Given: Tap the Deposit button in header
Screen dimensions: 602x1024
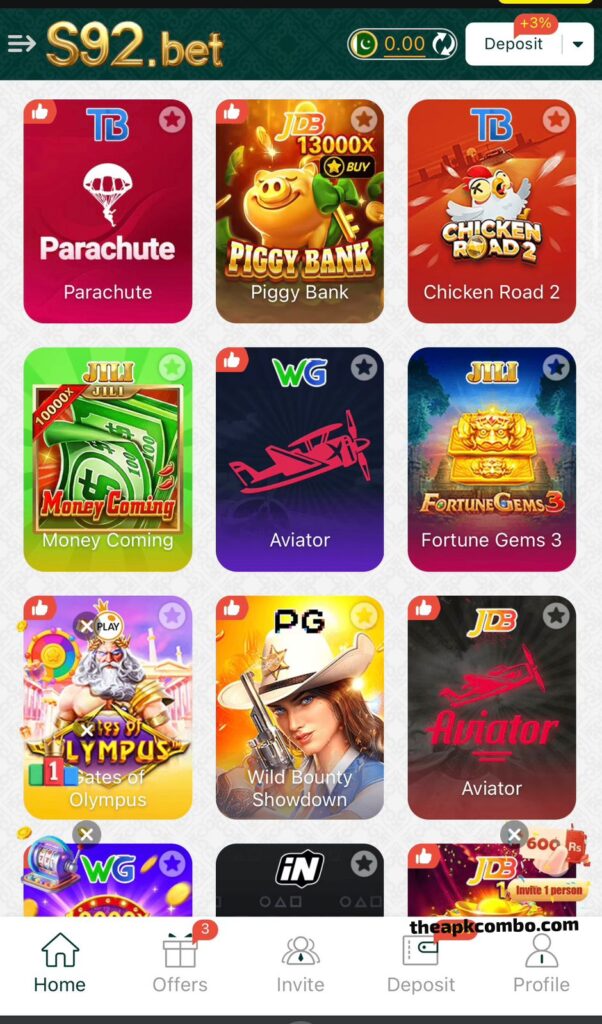Looking at the screenshot, I should [x=513, y=44].
